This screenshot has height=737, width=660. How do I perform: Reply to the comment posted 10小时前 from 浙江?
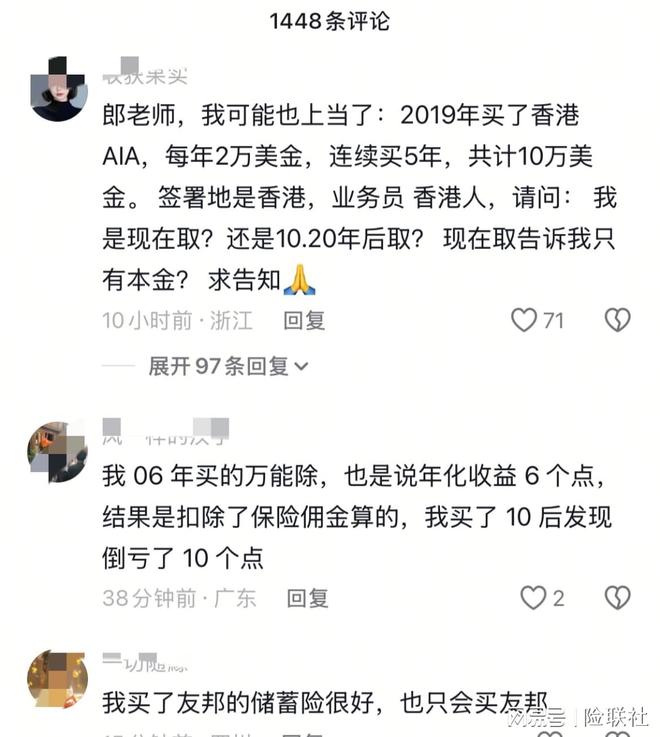[304, 321]
